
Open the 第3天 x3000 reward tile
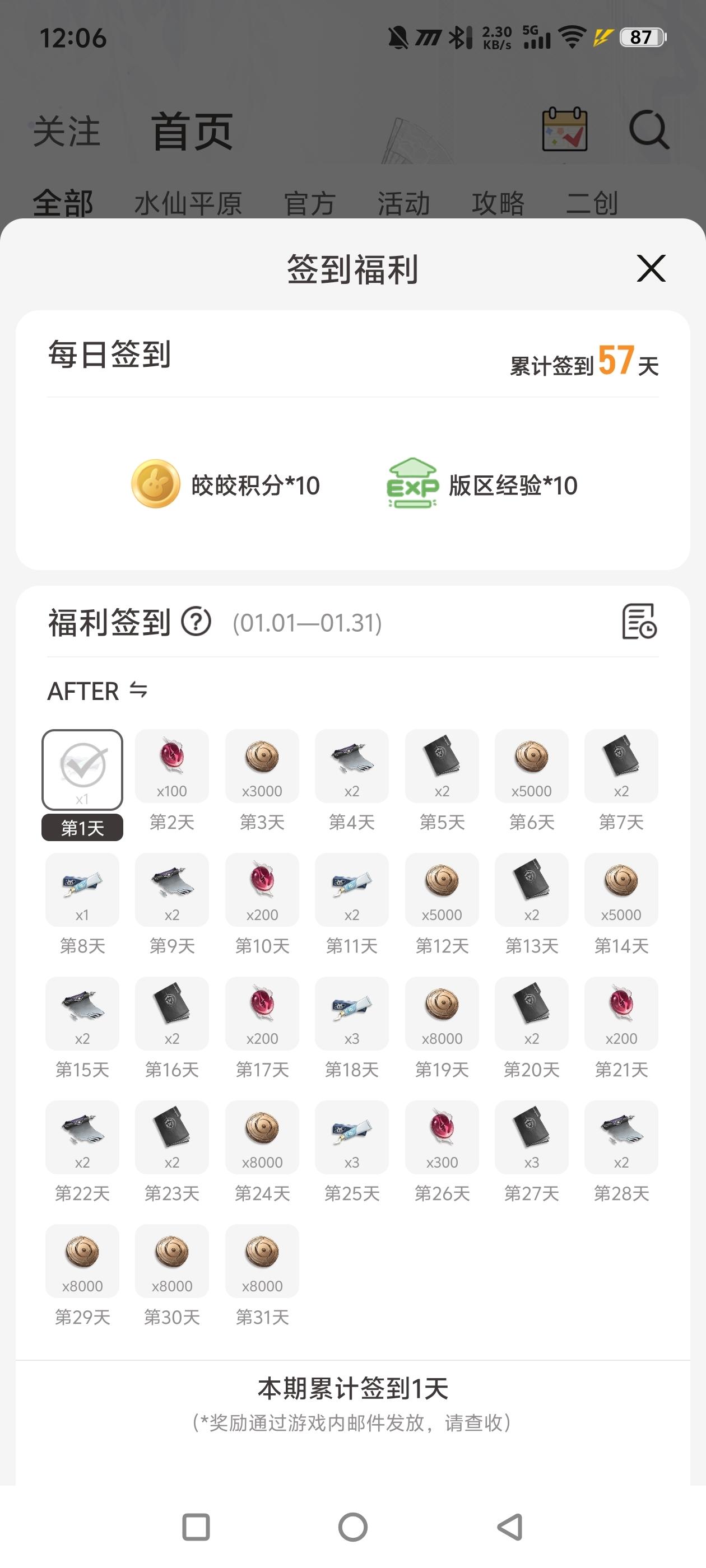pyautogui.click(x=262, y=766)
